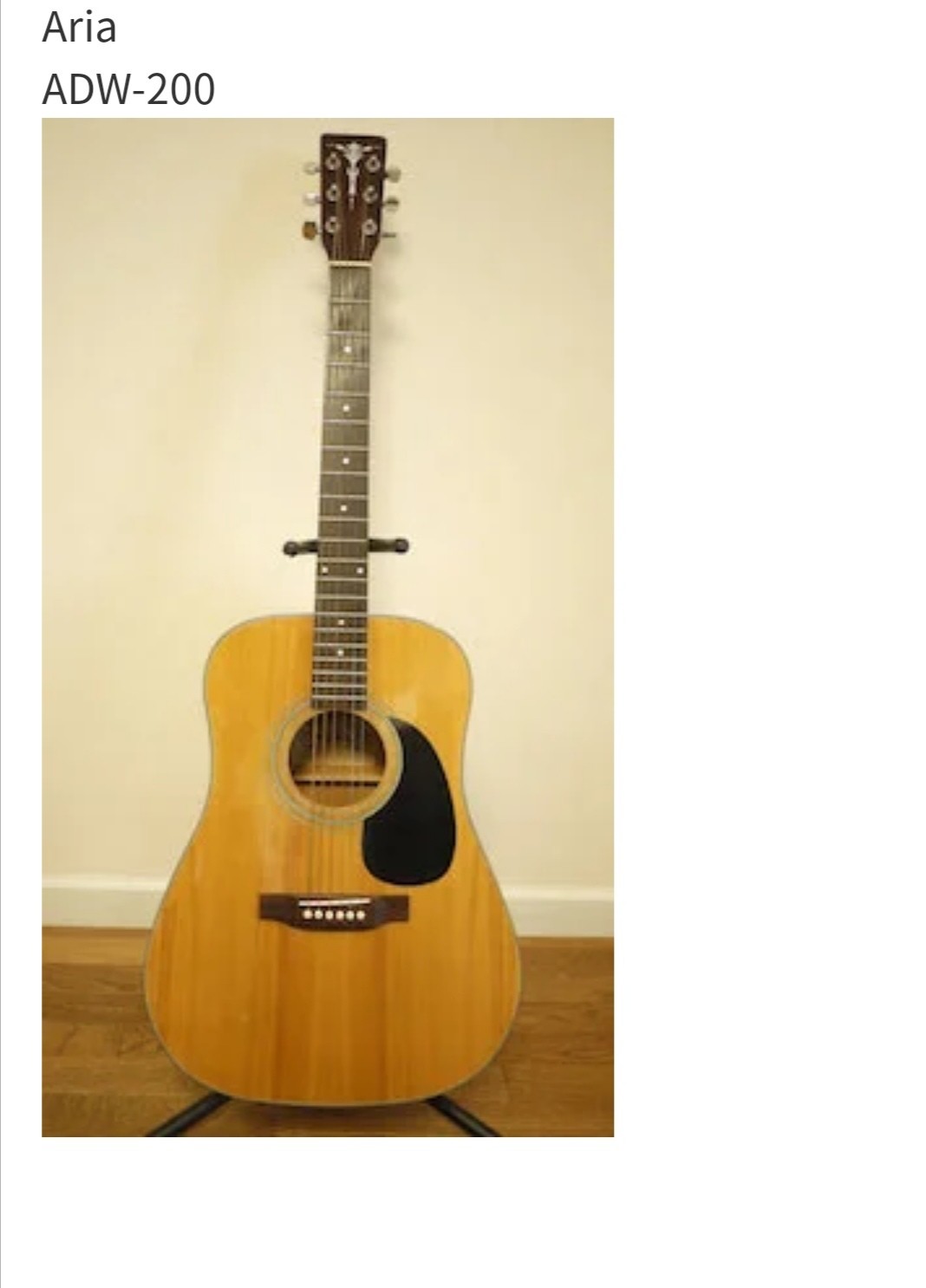The image size is (926, 1288).
Task: Open the Aria ADW-200 guitar photo
Action: tap(328, 627)
